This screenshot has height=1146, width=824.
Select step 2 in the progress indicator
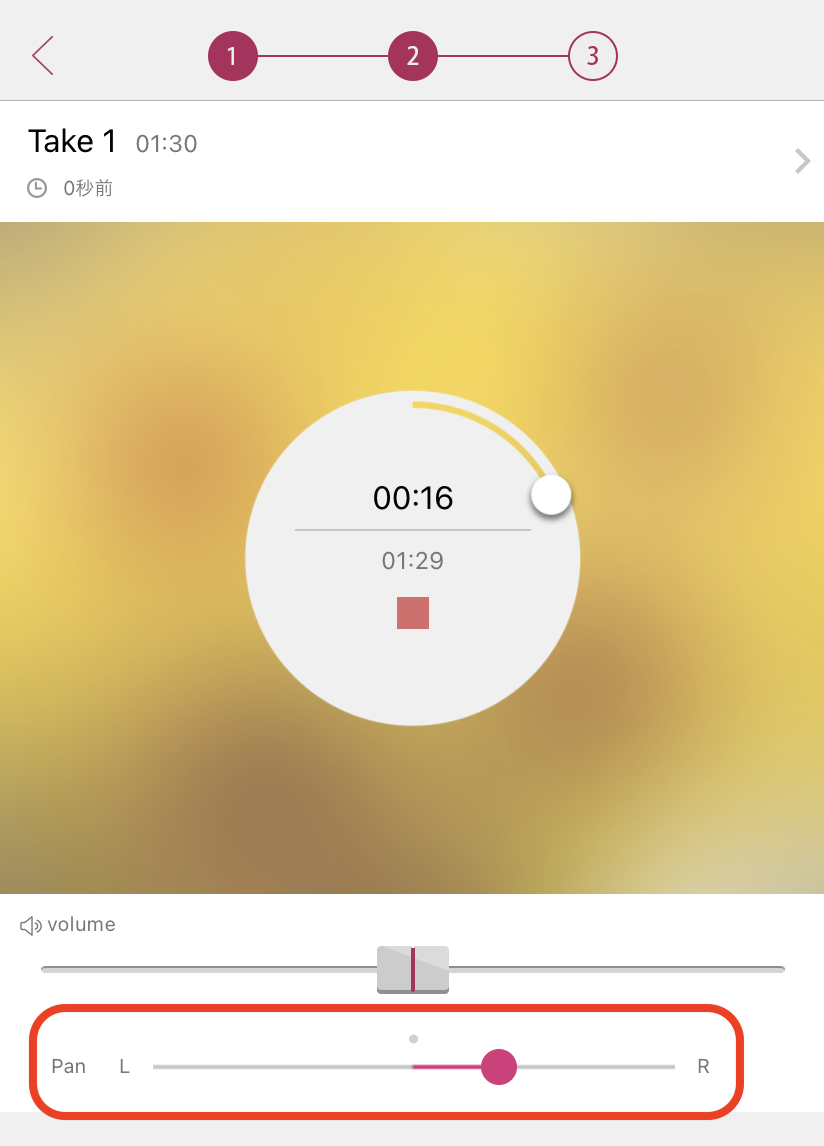[413, 56]
